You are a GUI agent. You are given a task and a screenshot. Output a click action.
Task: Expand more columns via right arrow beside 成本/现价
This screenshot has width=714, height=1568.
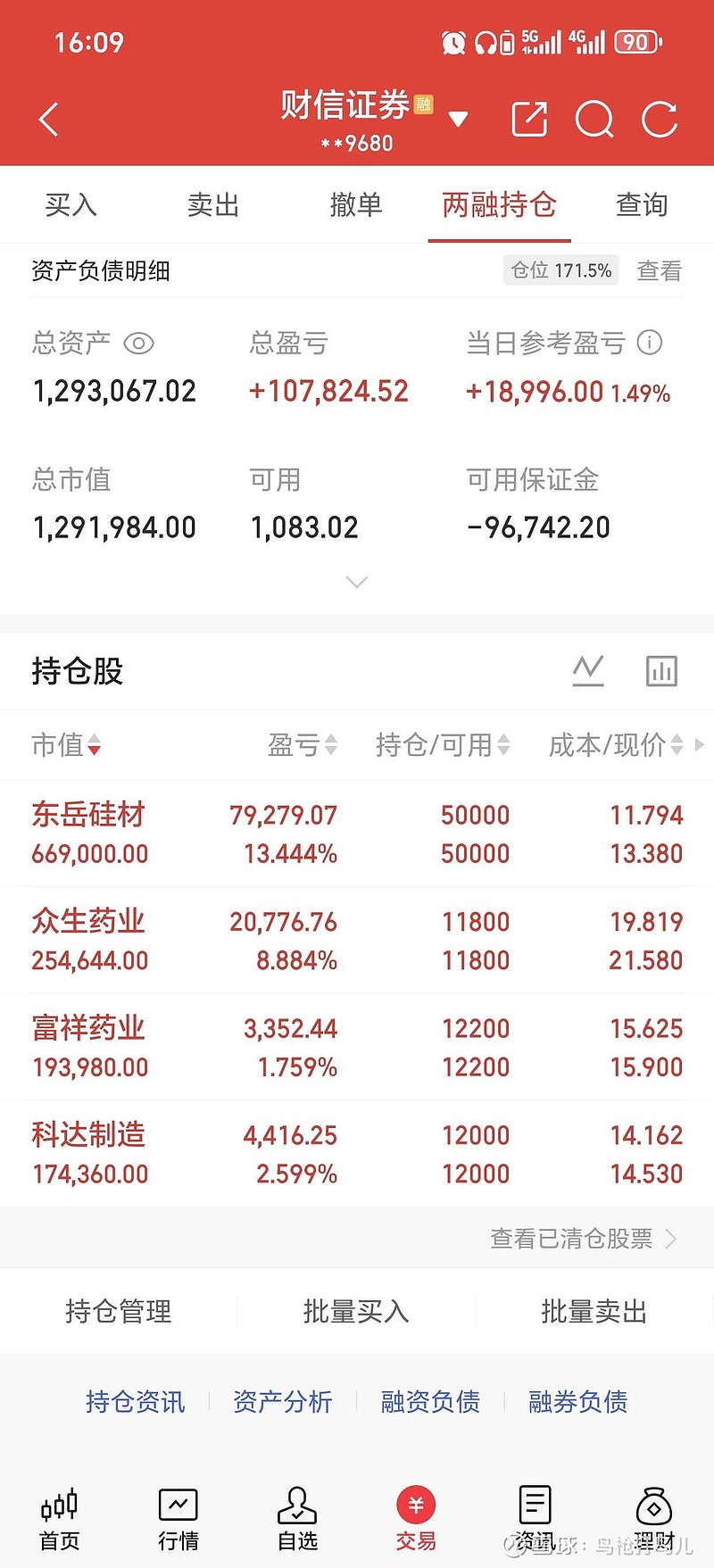pos(701,745)
